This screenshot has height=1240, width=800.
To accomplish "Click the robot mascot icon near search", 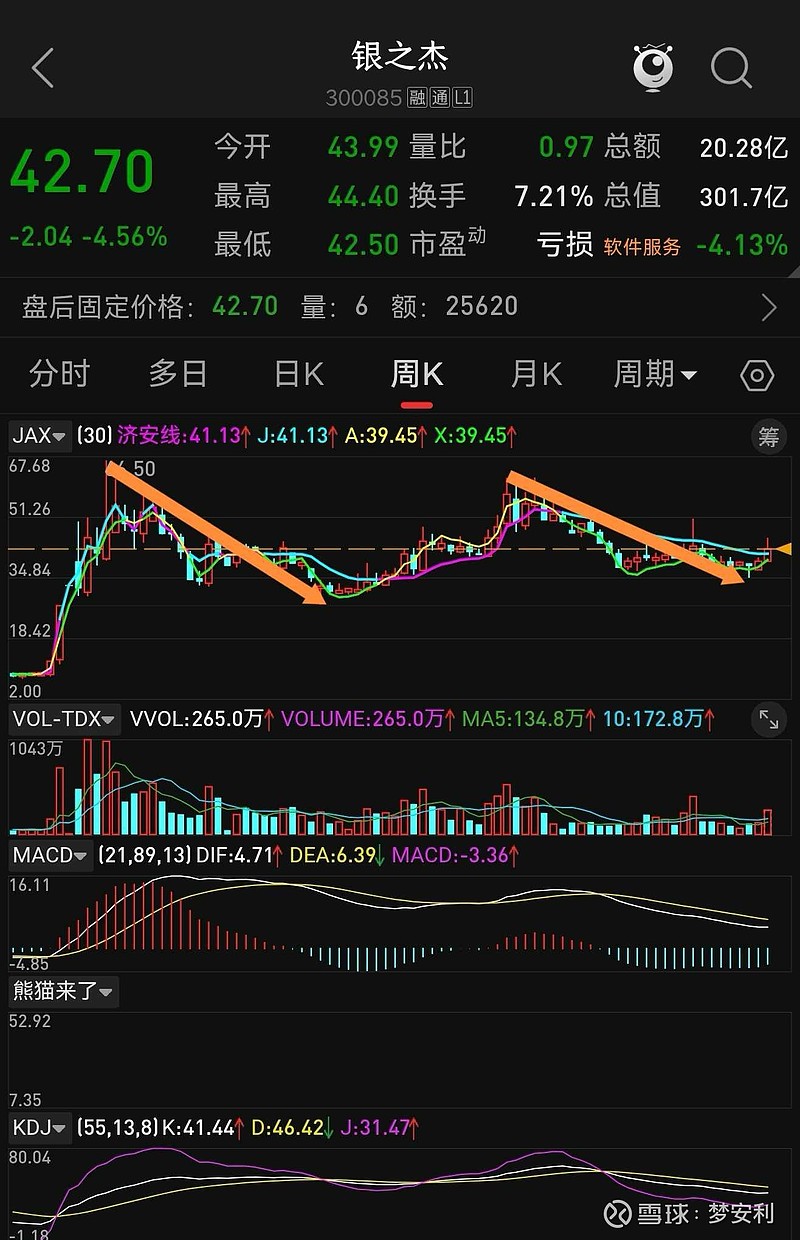I will click(655, 67).
